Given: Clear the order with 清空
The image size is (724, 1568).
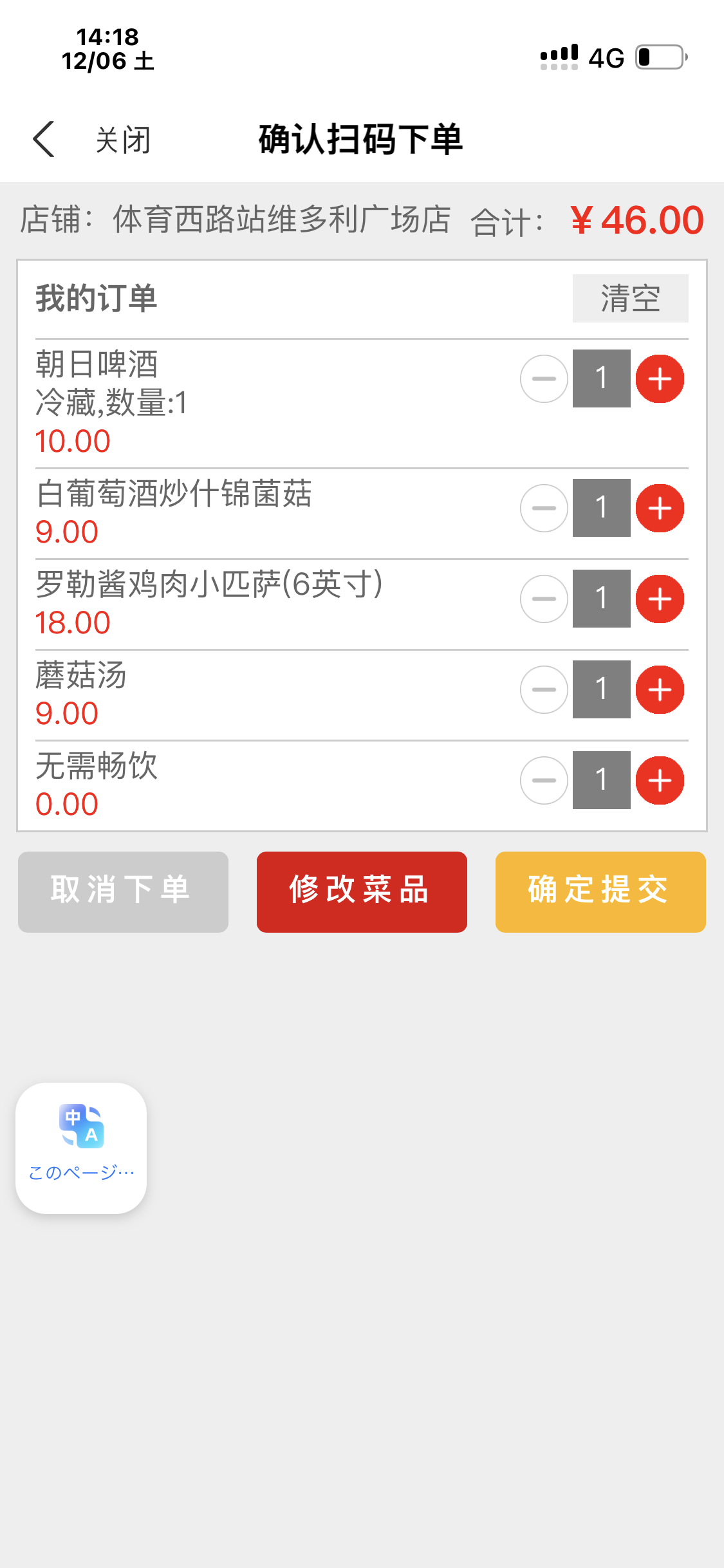Looking at the screenshot, I should [630, 298].
